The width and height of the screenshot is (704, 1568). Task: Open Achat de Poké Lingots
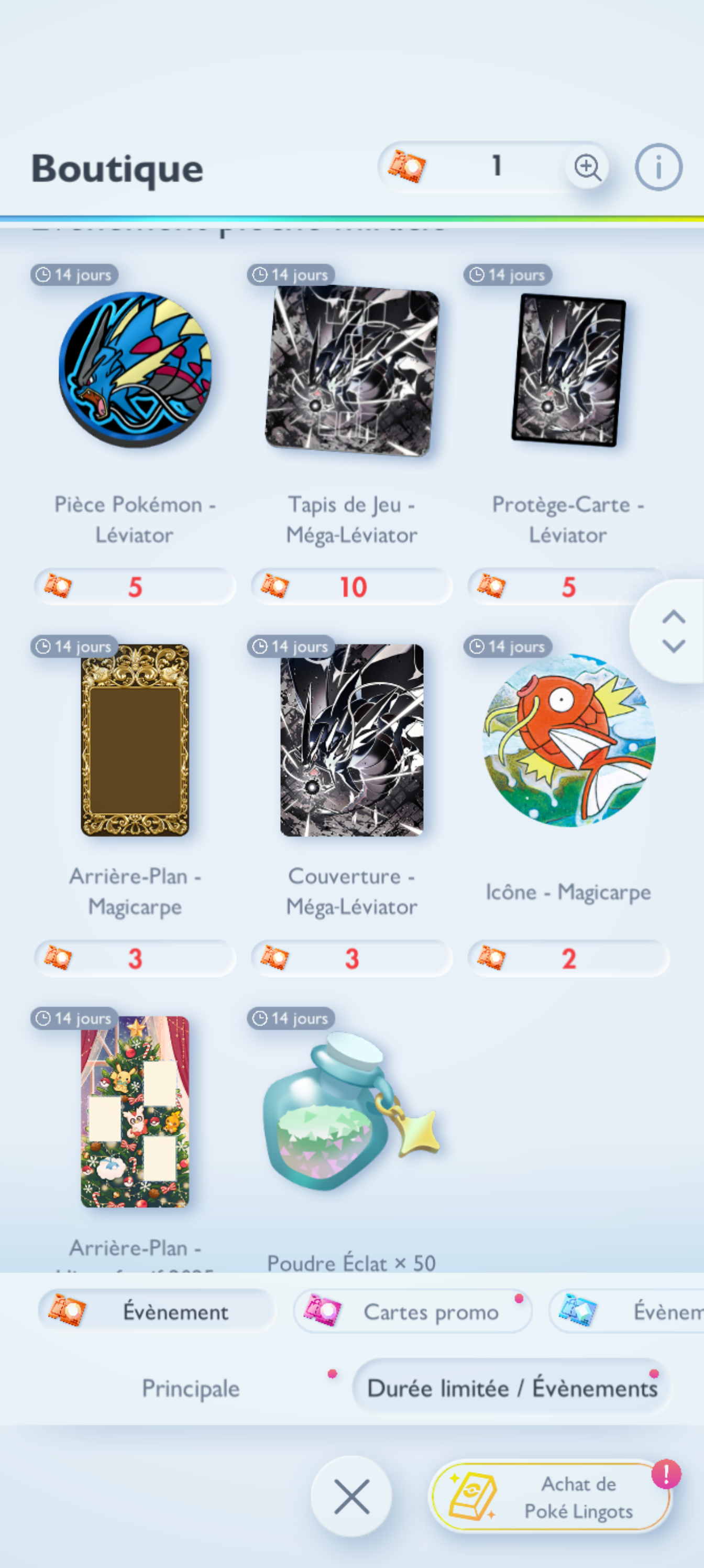[x=551, y=1497]
